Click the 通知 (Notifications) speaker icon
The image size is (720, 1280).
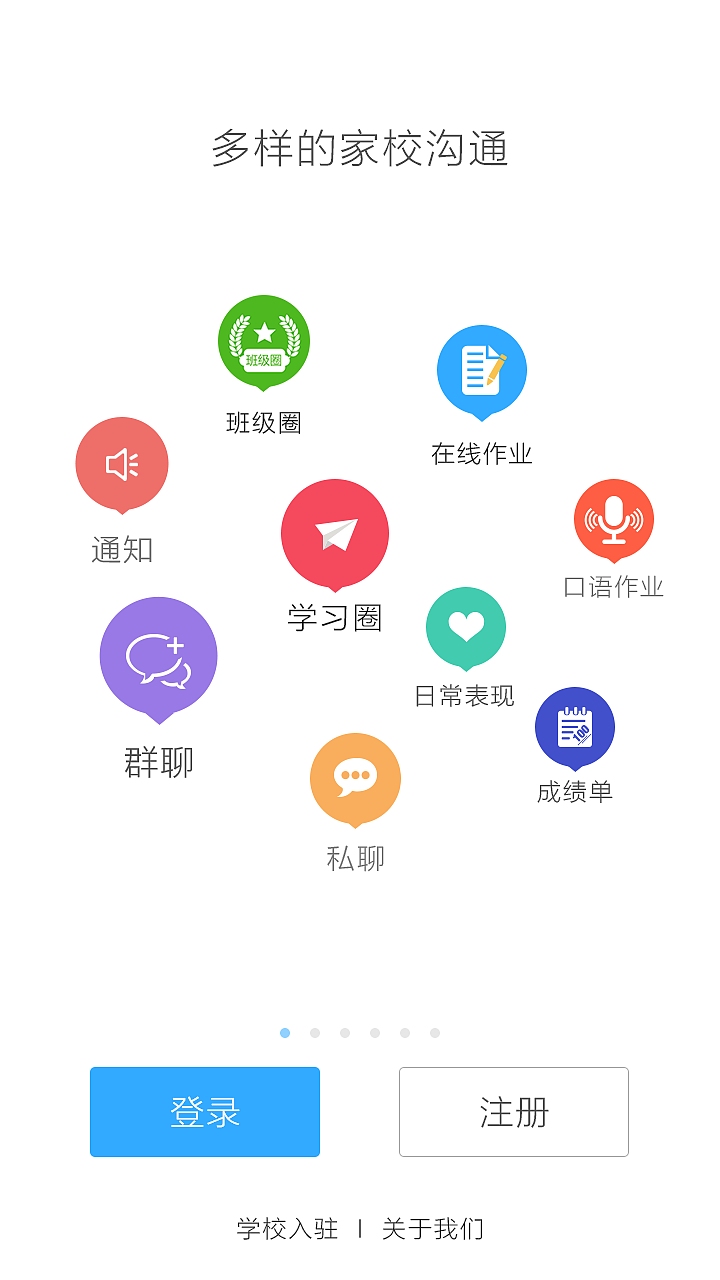click(x=122, y=463)
